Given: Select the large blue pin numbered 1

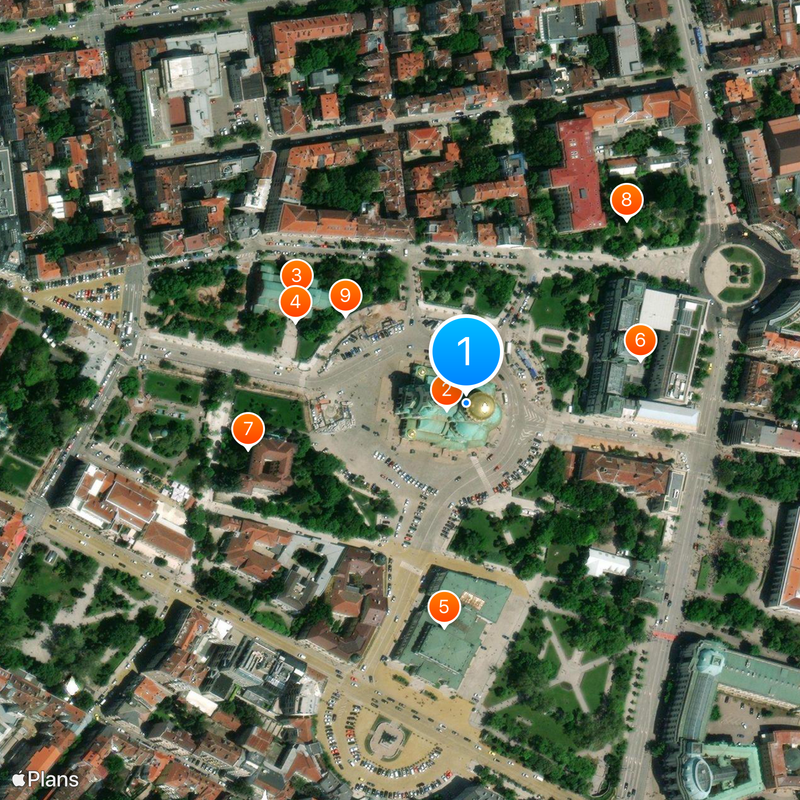Looking at the screenshot, I should 465,351.
